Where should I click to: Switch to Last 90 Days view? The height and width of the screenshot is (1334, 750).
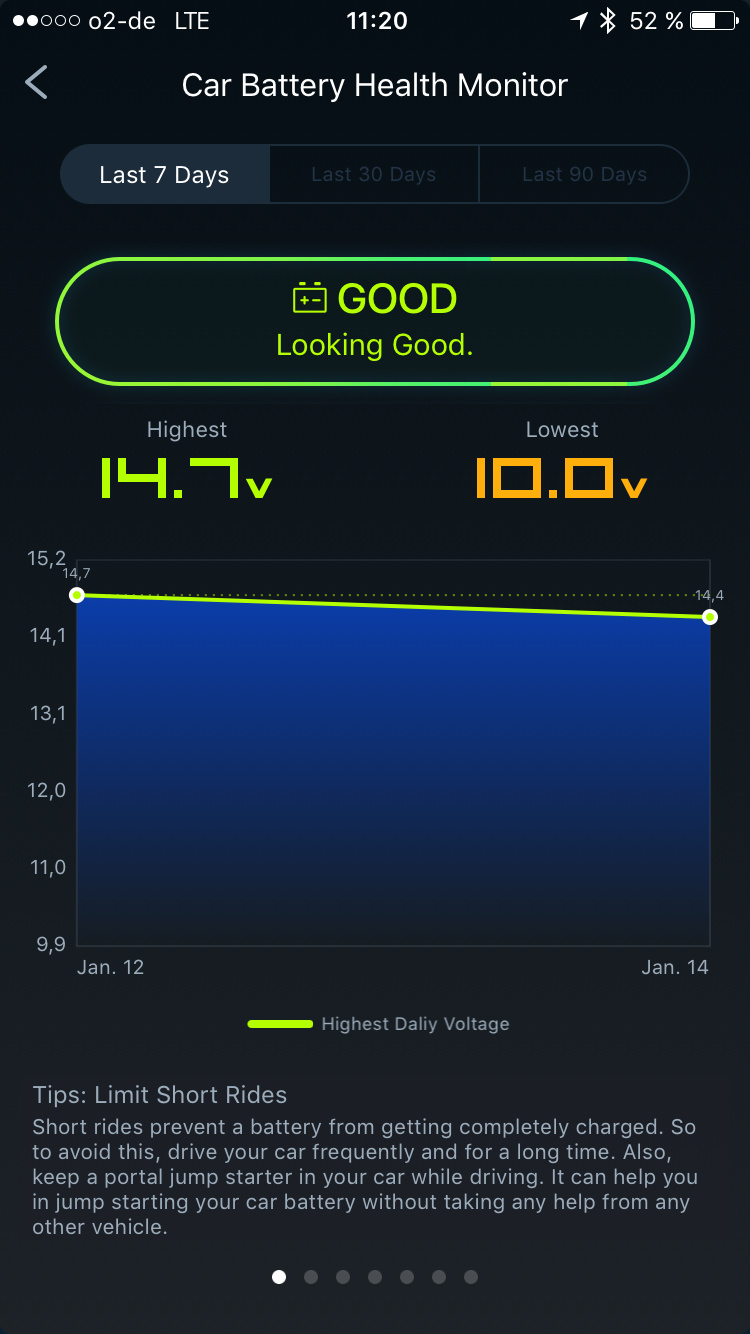(x=584, y=175)
